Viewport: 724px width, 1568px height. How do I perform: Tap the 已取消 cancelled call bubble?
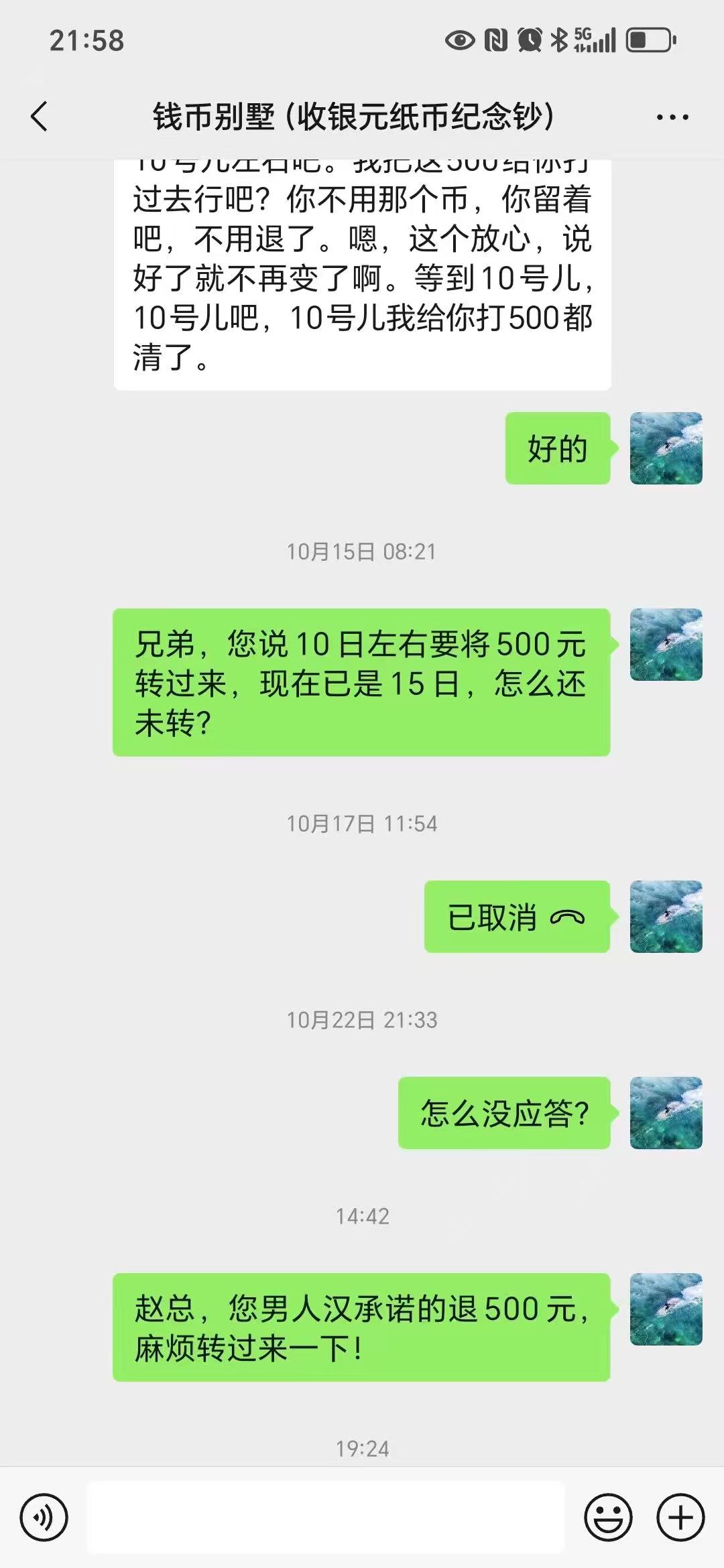[516, 917]
